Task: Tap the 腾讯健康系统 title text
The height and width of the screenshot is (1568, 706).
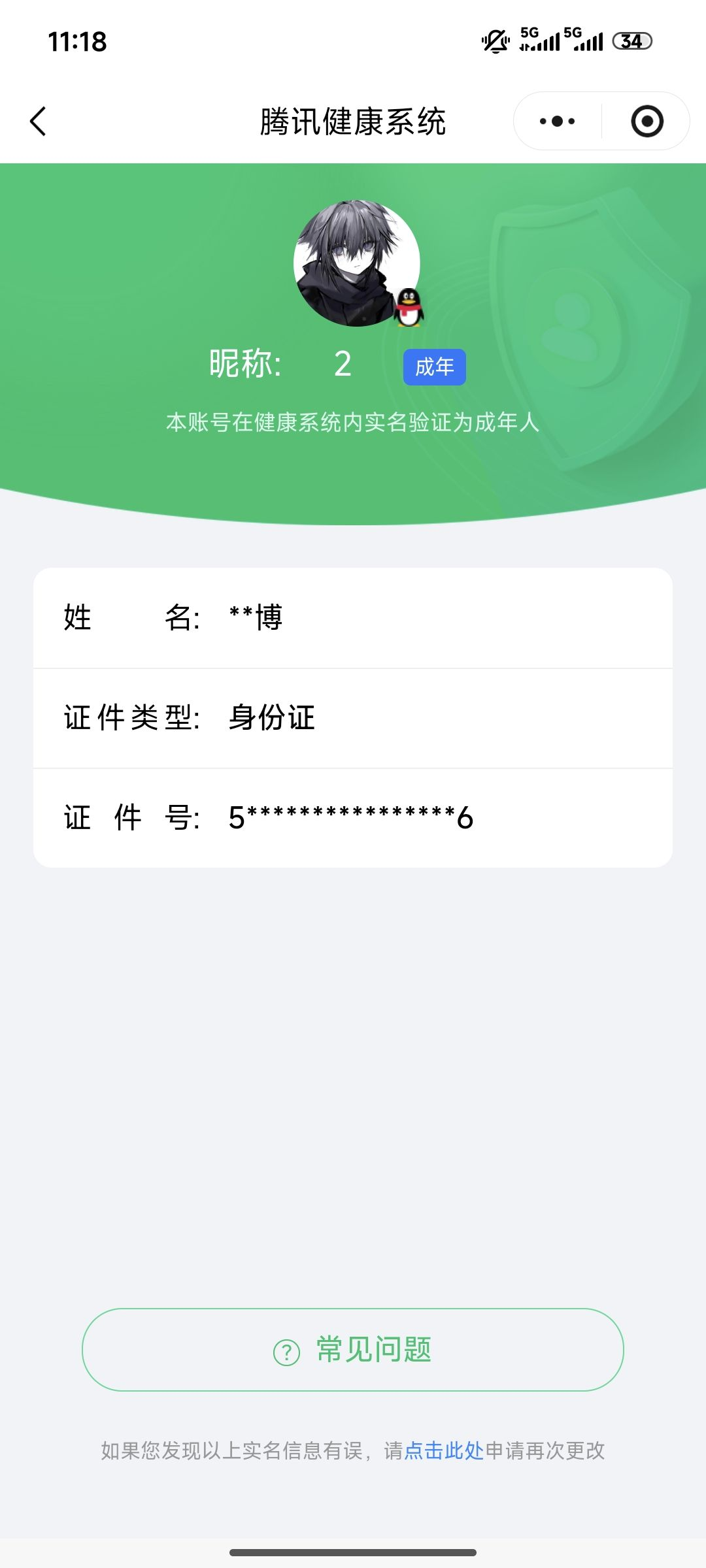Action: pyautogui.click(x=353, y=122)
